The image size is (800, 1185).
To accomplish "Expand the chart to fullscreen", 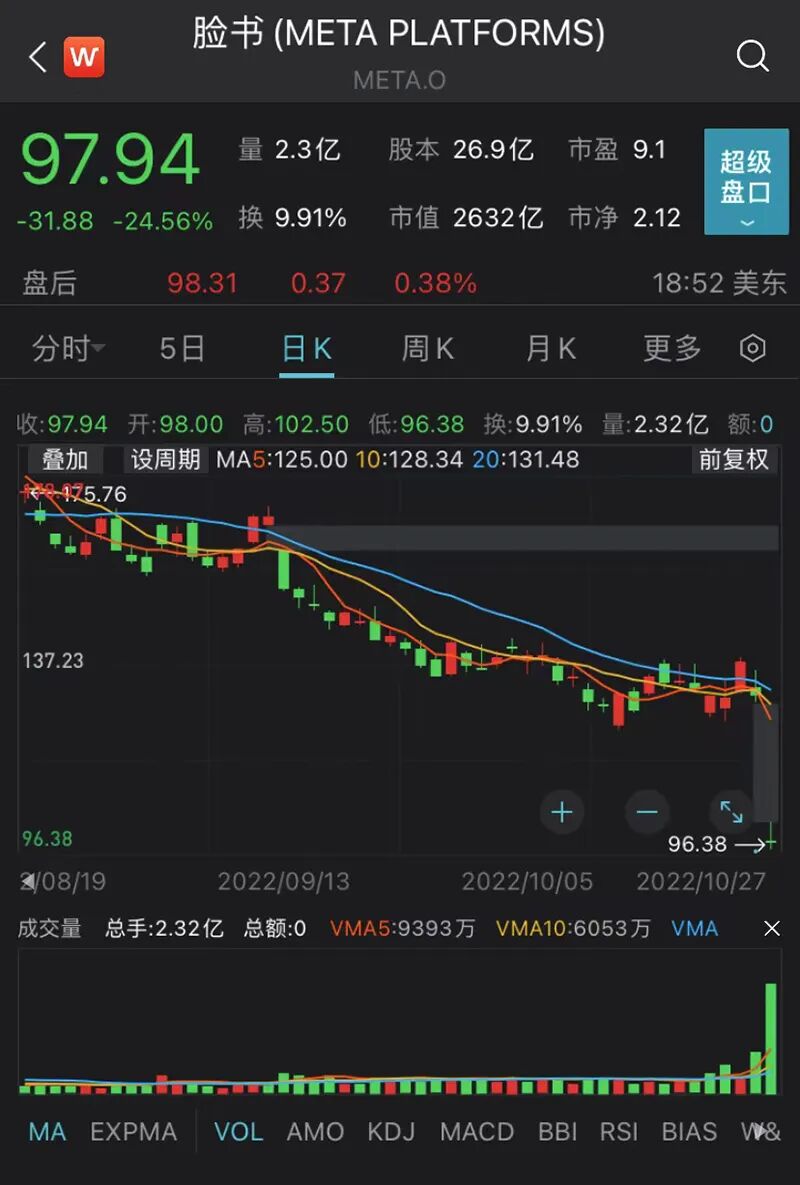I will [x=731, y=812].
